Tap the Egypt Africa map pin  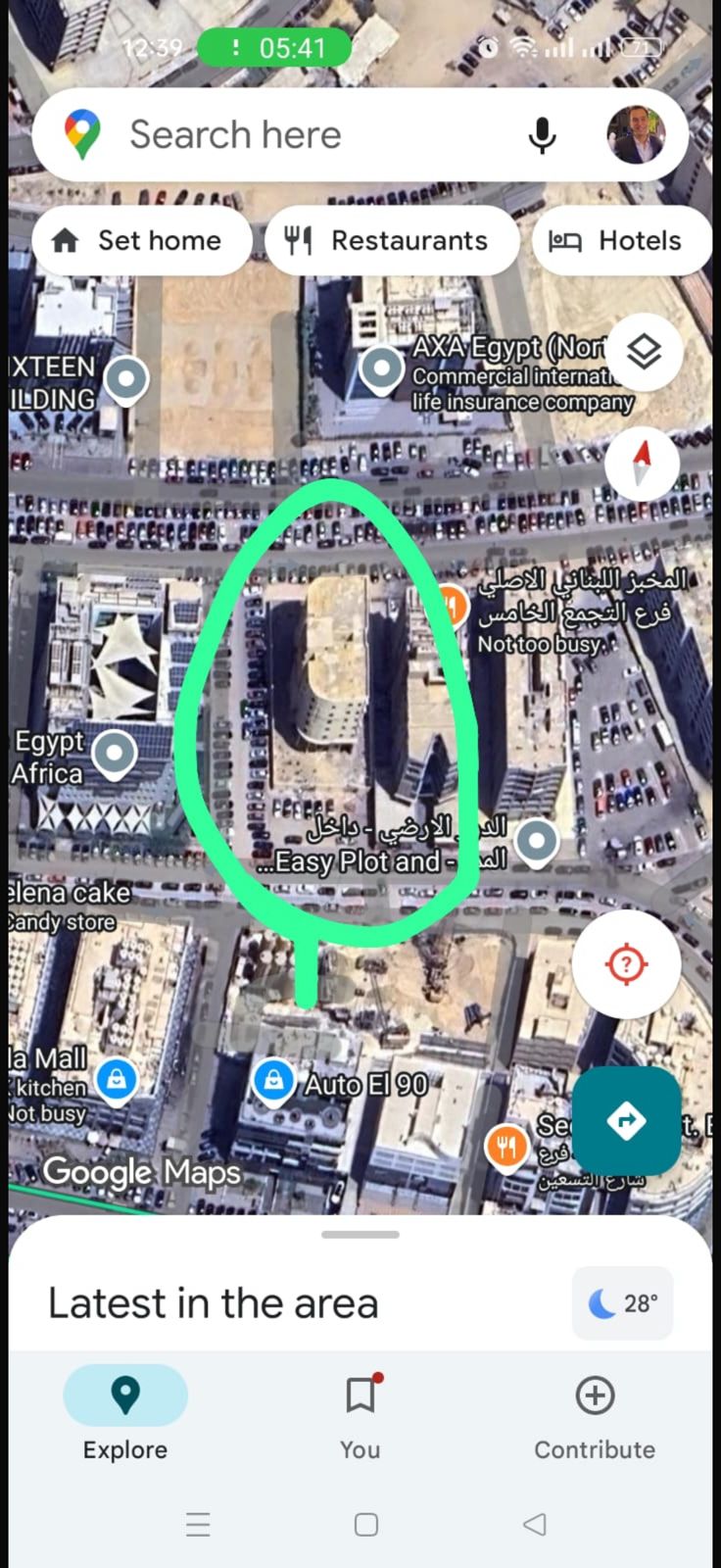point(115,755)
